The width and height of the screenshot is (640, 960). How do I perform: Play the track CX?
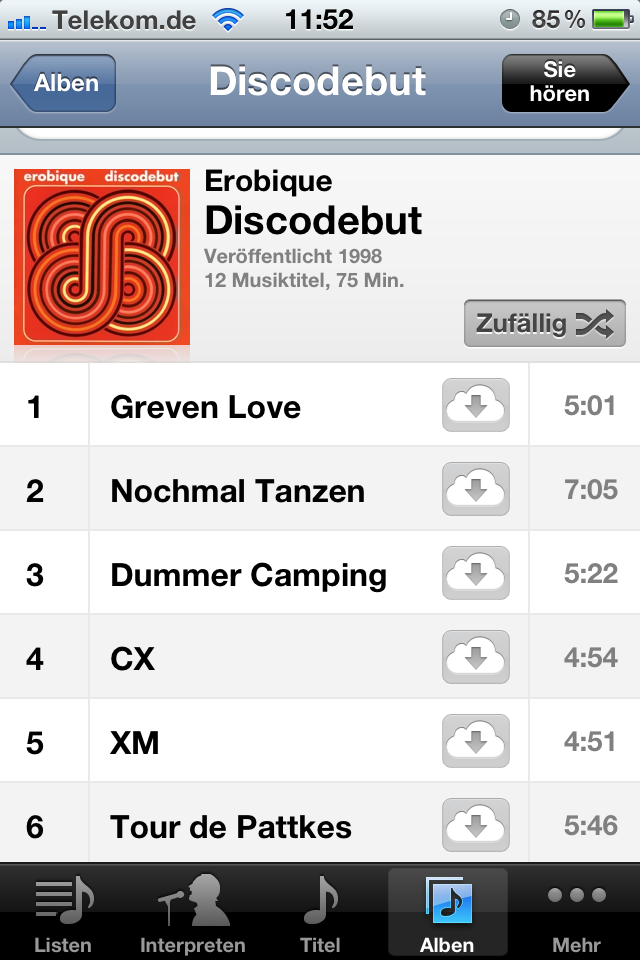[x=133, y=659]
